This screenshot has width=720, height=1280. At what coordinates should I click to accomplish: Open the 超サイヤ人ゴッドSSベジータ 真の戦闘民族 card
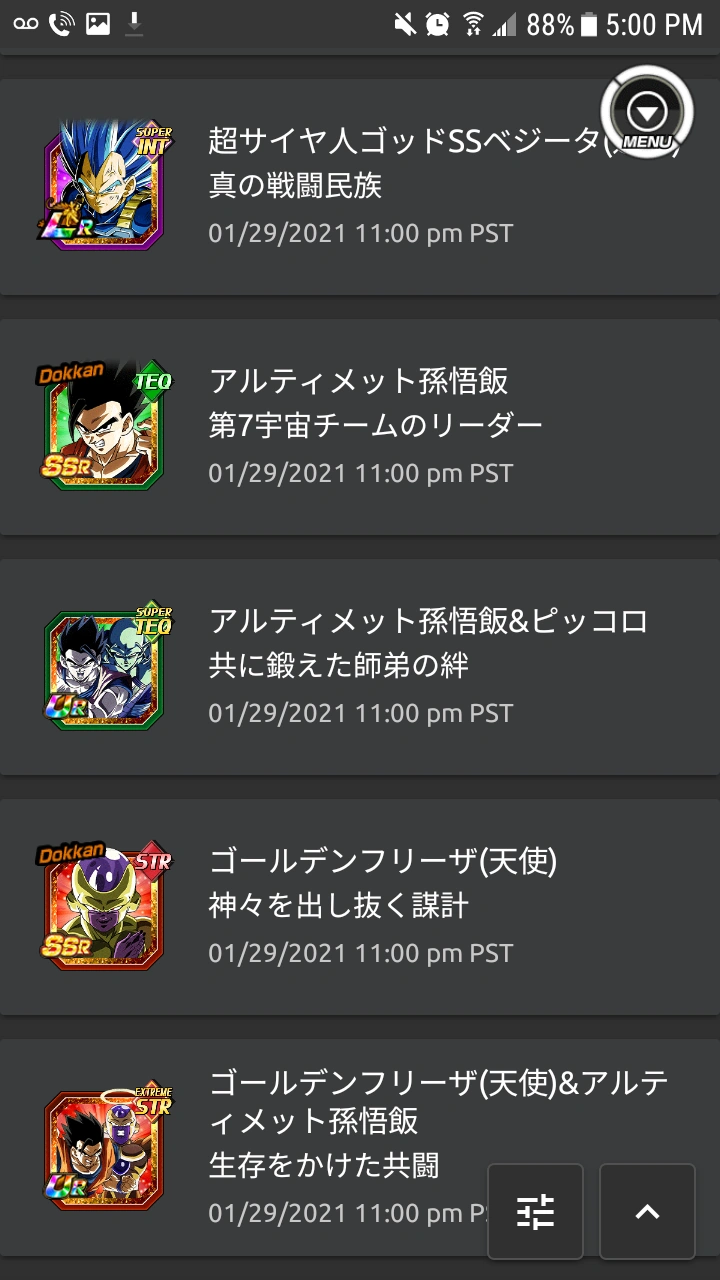point(360,186)
